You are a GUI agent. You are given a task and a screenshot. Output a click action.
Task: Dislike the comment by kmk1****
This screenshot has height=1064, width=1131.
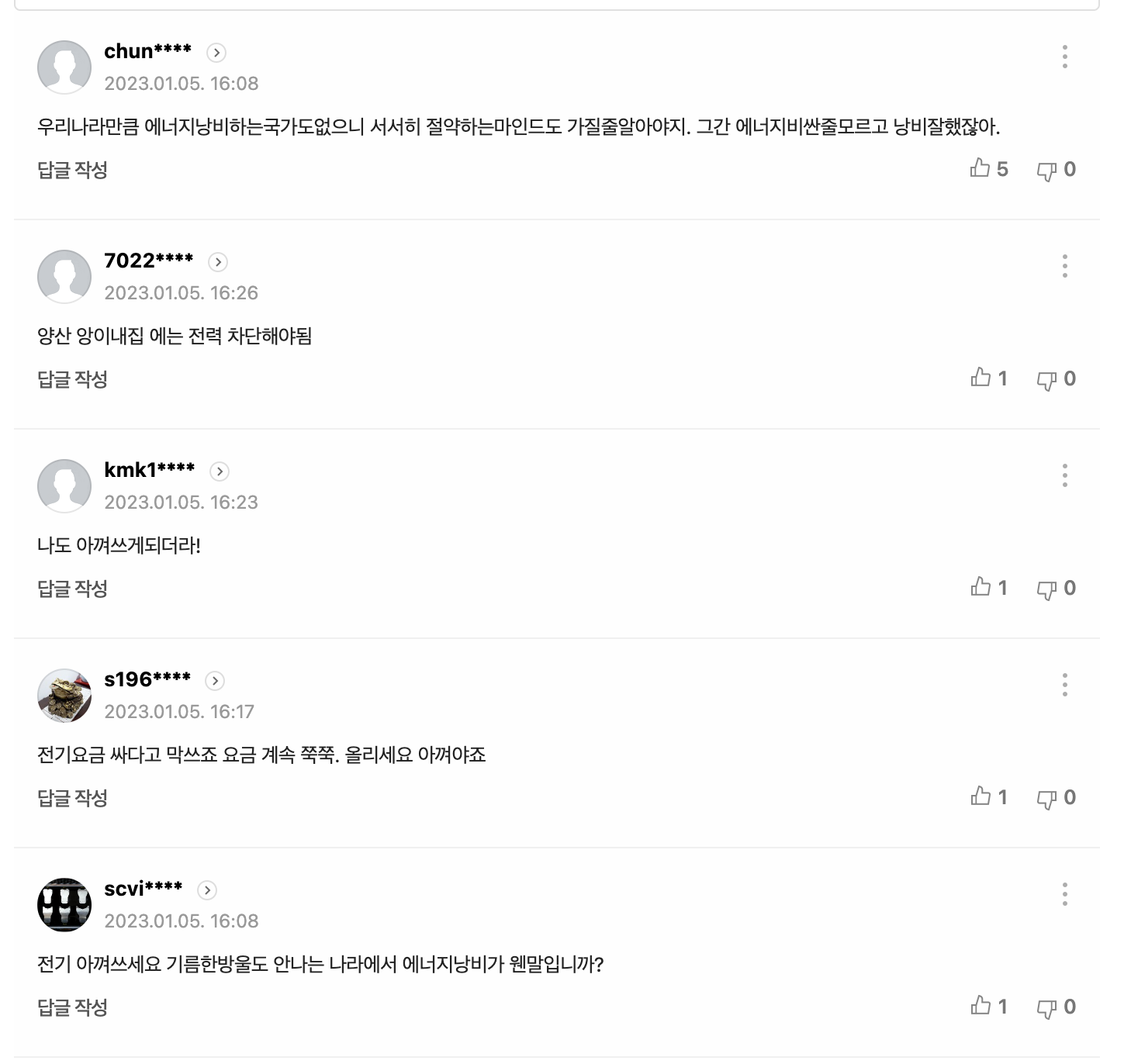click(1047, 589)
